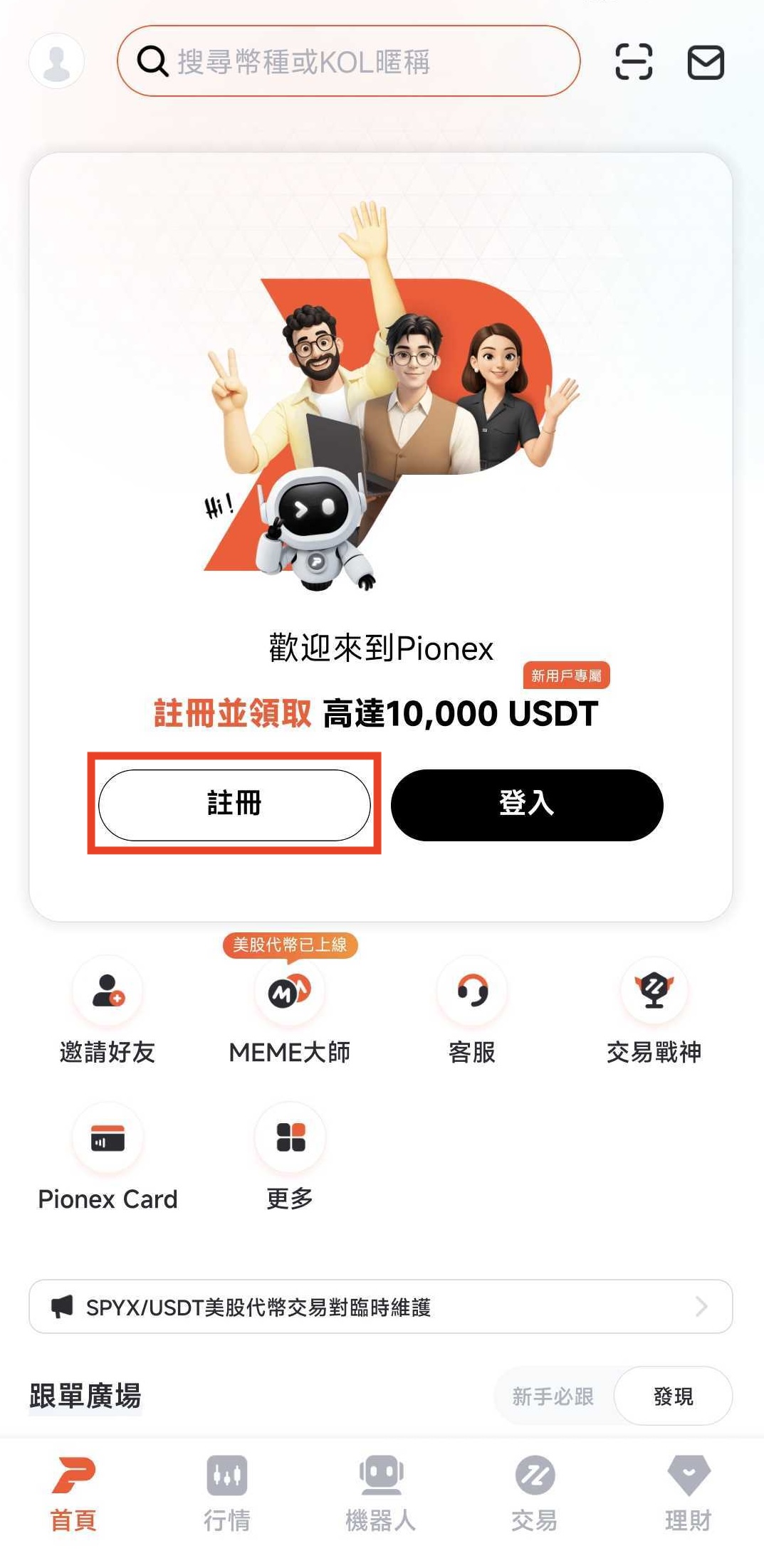Select the 發現 segment
This screenshot has width=764, height=1568.
673,1396
